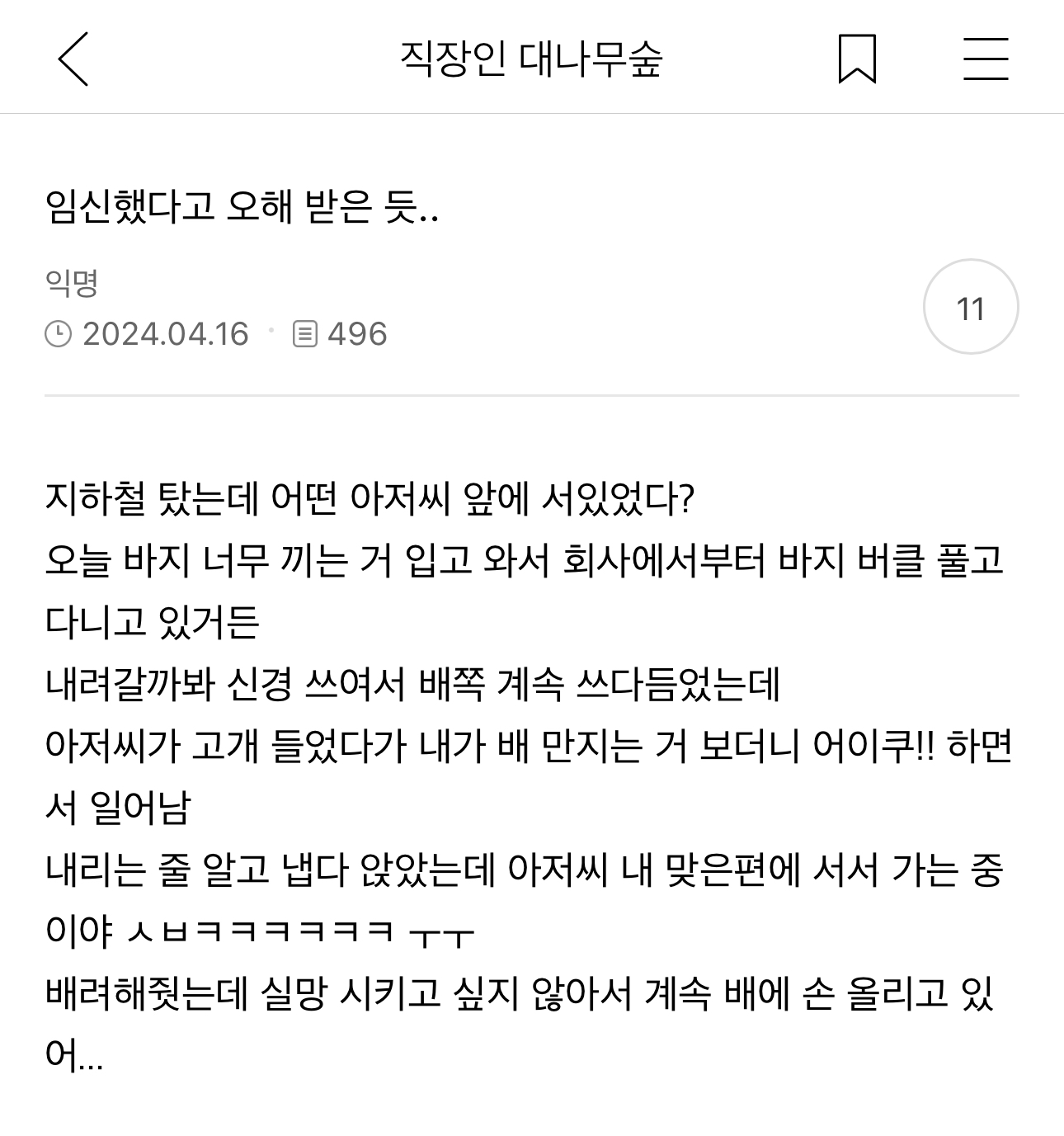
Task: Open the 11 comments bubble
Action: click(x=971, y=308)
